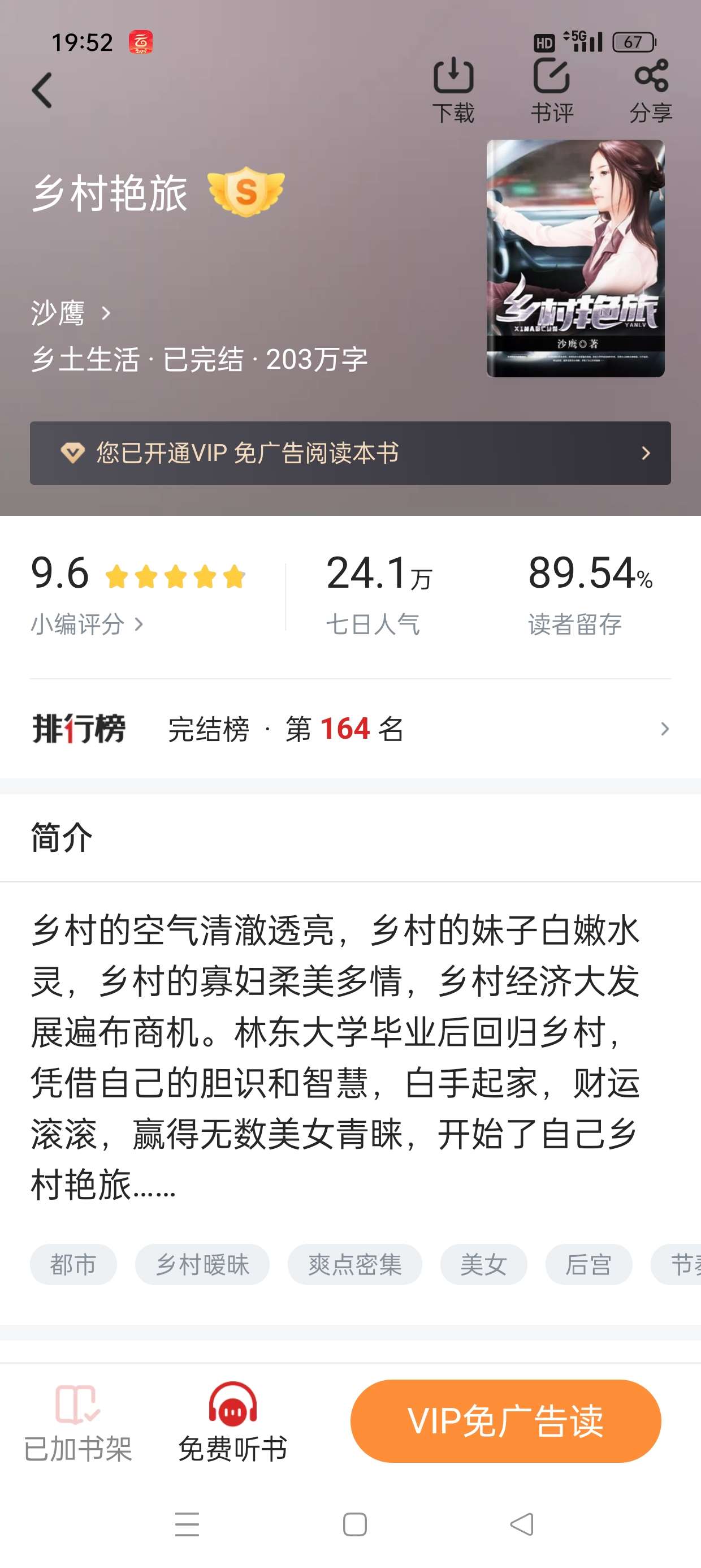Start reading with VIP免广告读
701x1568 pixels.
pos(505,1421)
